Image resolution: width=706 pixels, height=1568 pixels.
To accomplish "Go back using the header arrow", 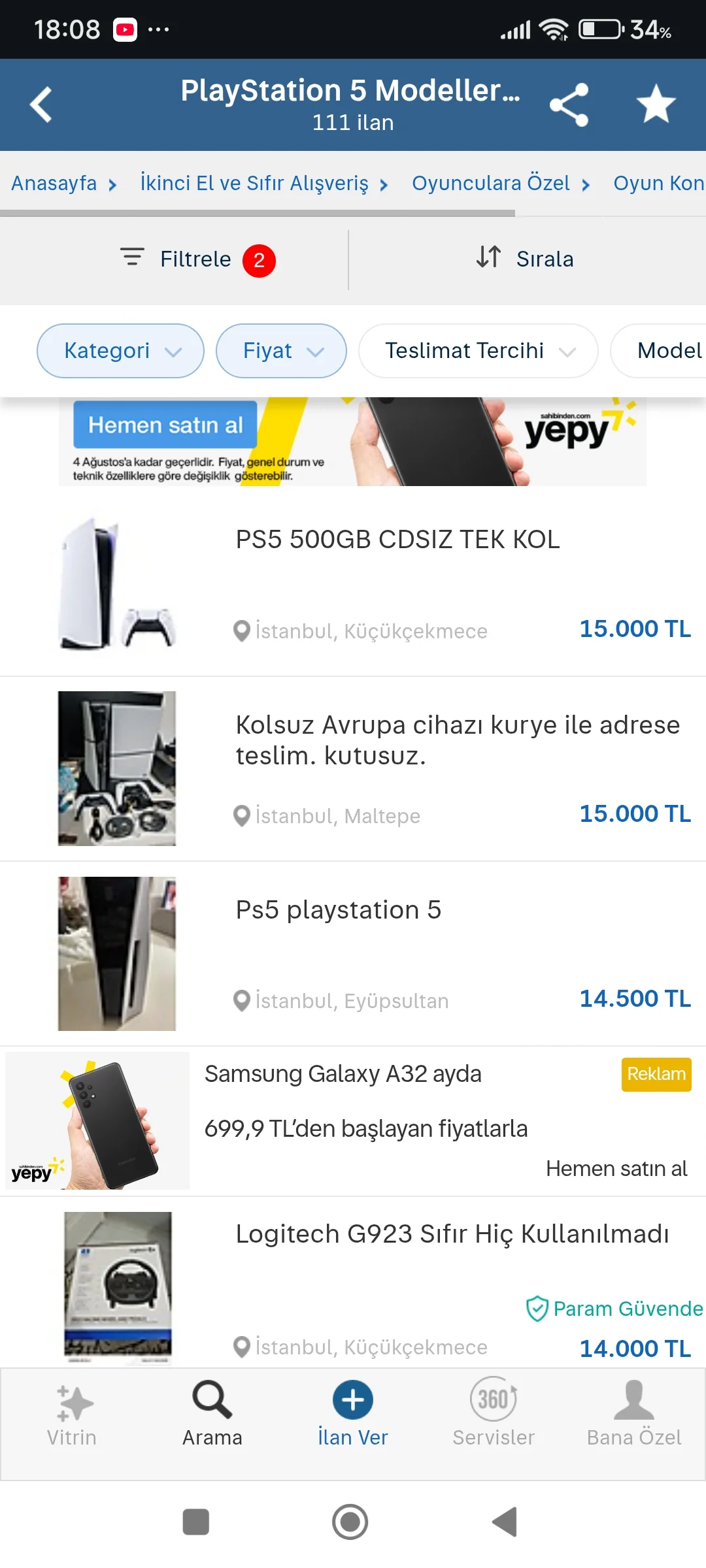I will pyautogui.click(x=41, y=105).
